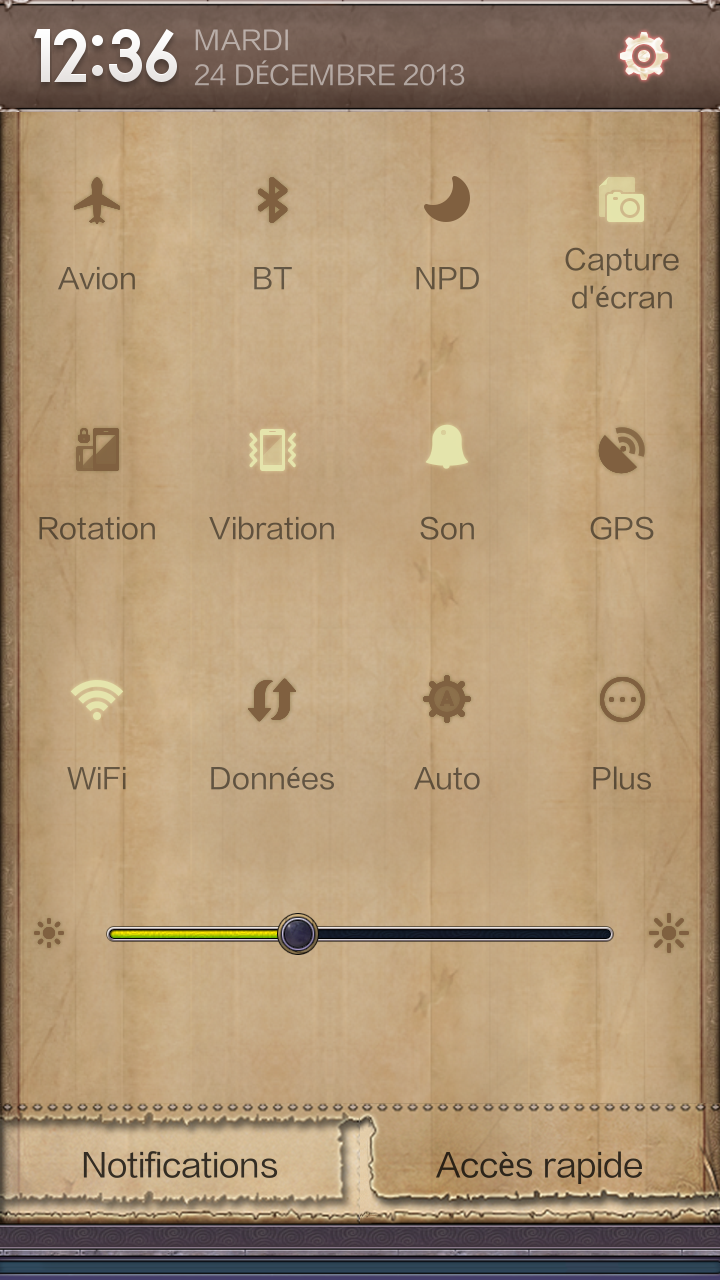Image resolution: width=720 pixels, height=1280 pixels.
Task: Switch to the Notifications tab
Action: [180, 1165]
